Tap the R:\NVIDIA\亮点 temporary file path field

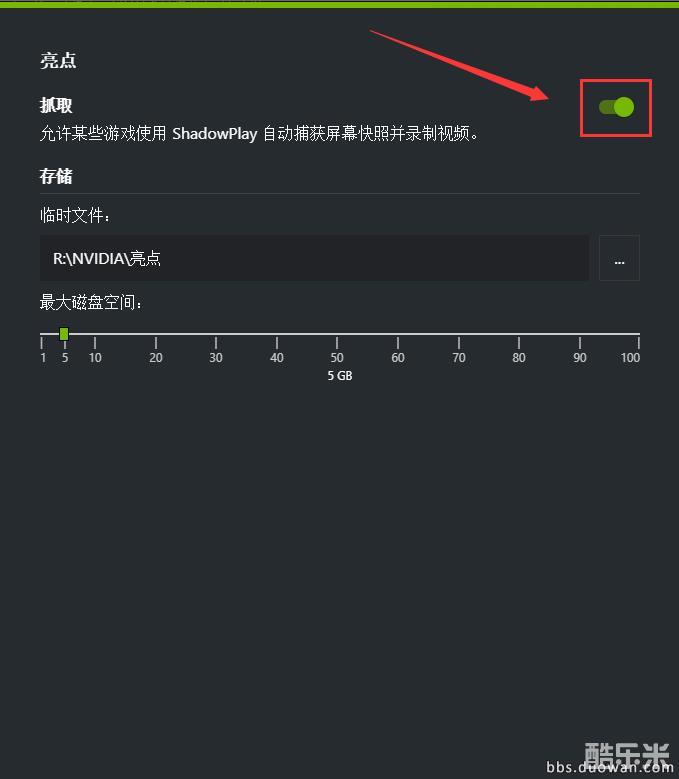(x=314, y=259)
